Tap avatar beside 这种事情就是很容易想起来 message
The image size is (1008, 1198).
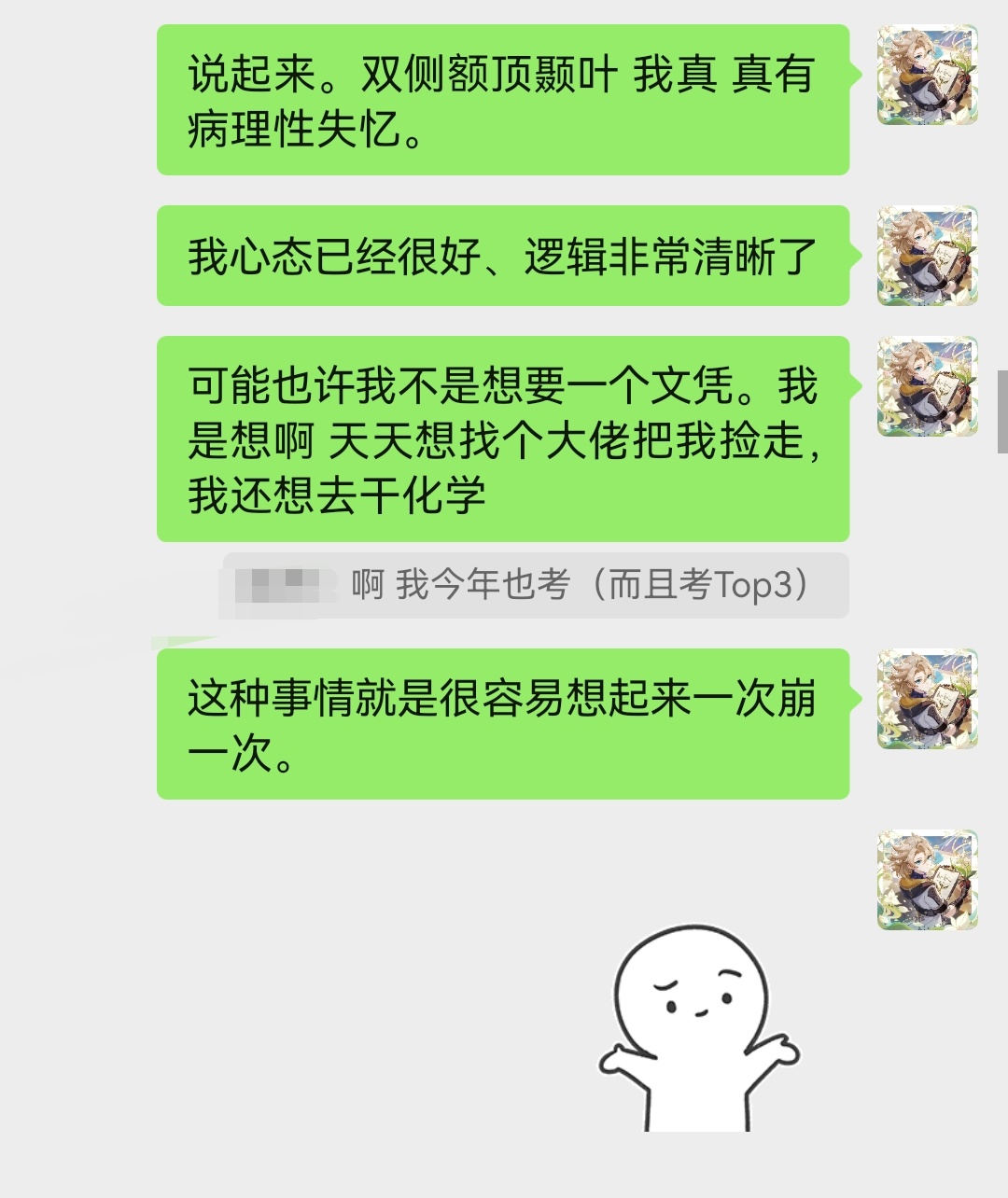pyautogui.click(x=927, y=699)
